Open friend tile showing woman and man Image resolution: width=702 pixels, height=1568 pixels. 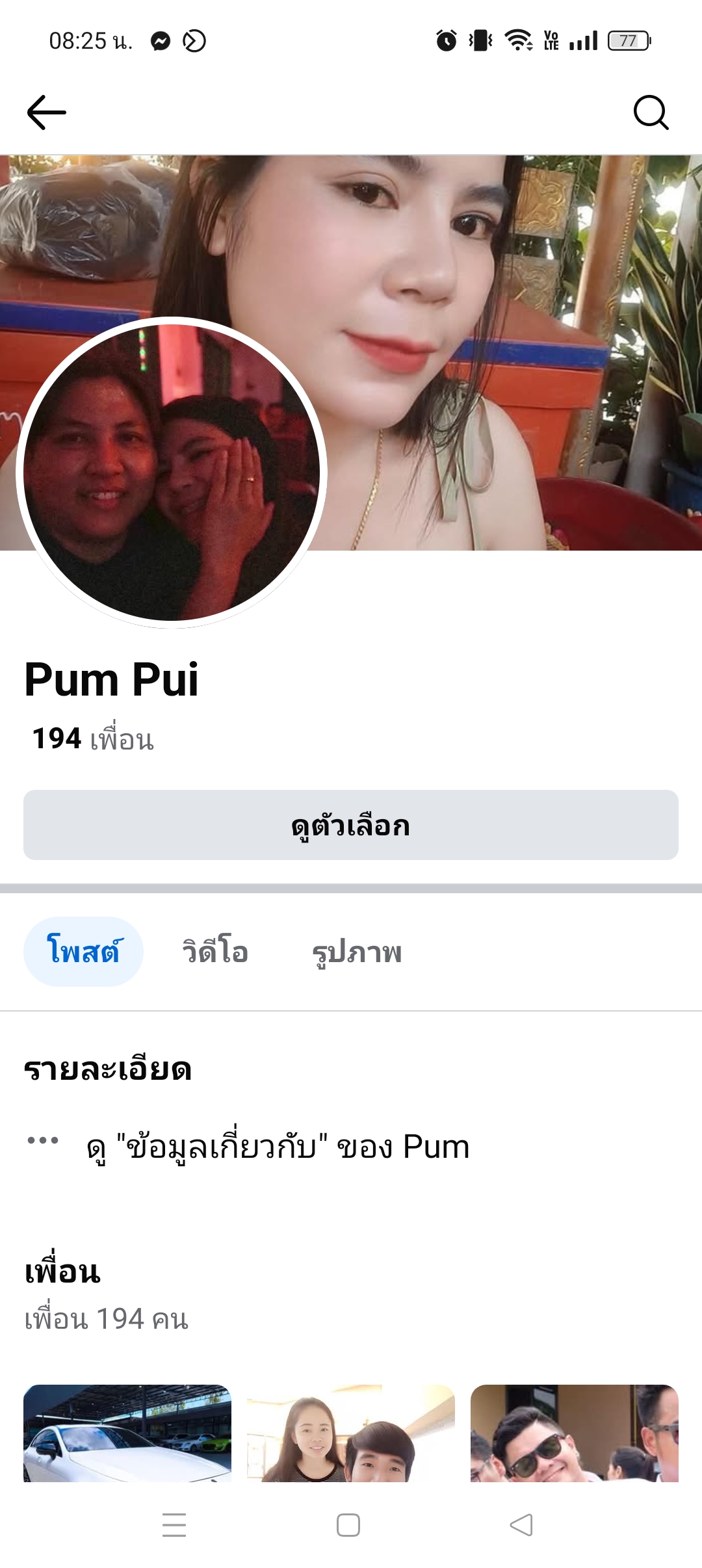351,1433
